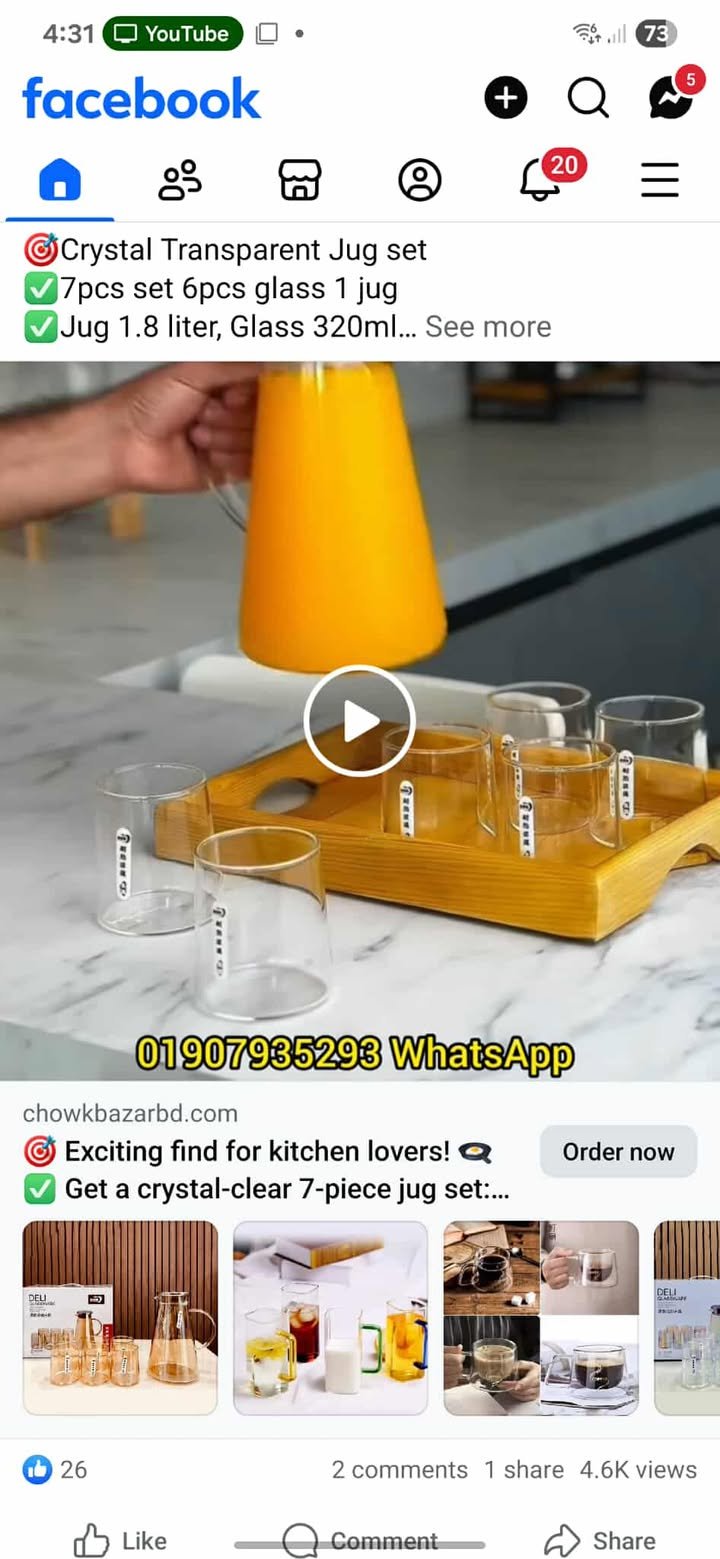Image resolution: width=720 pixels, height=1559 pixels.
Task: Open the amber jug set product image
Action: (120, 1317)
